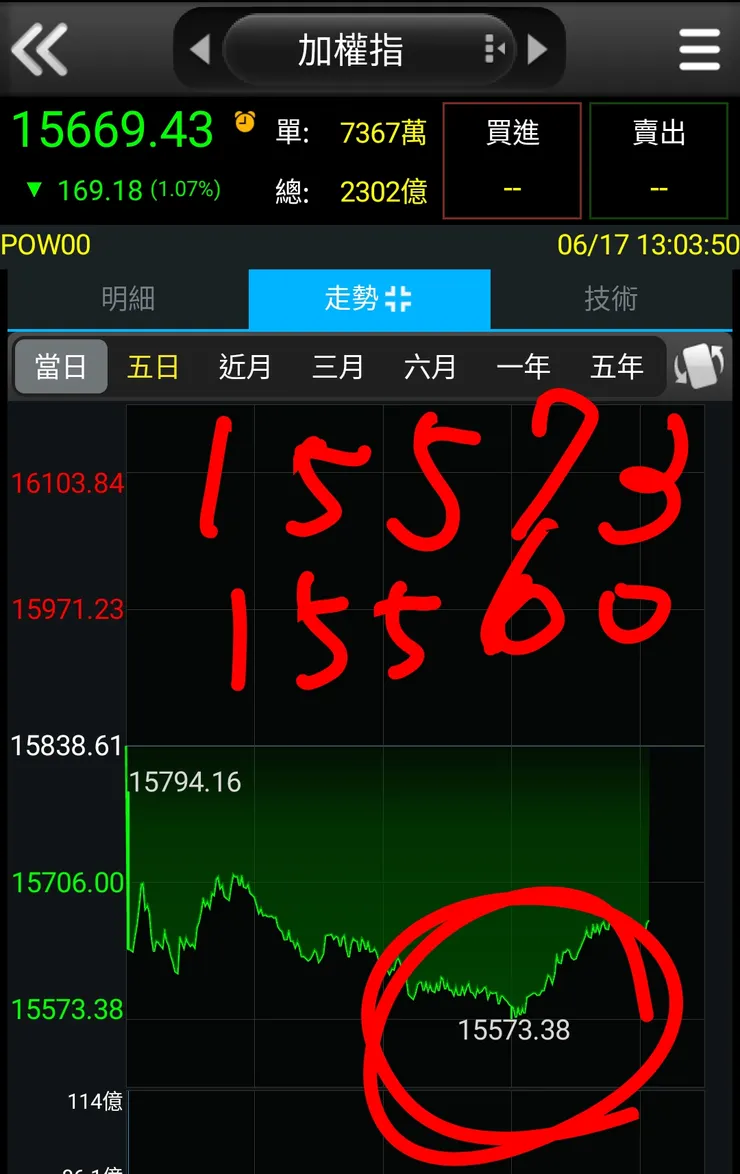Viewport: 740px width, 1174px height.
Task: Tap the 買進 buy button
Action: coord(512,160)
